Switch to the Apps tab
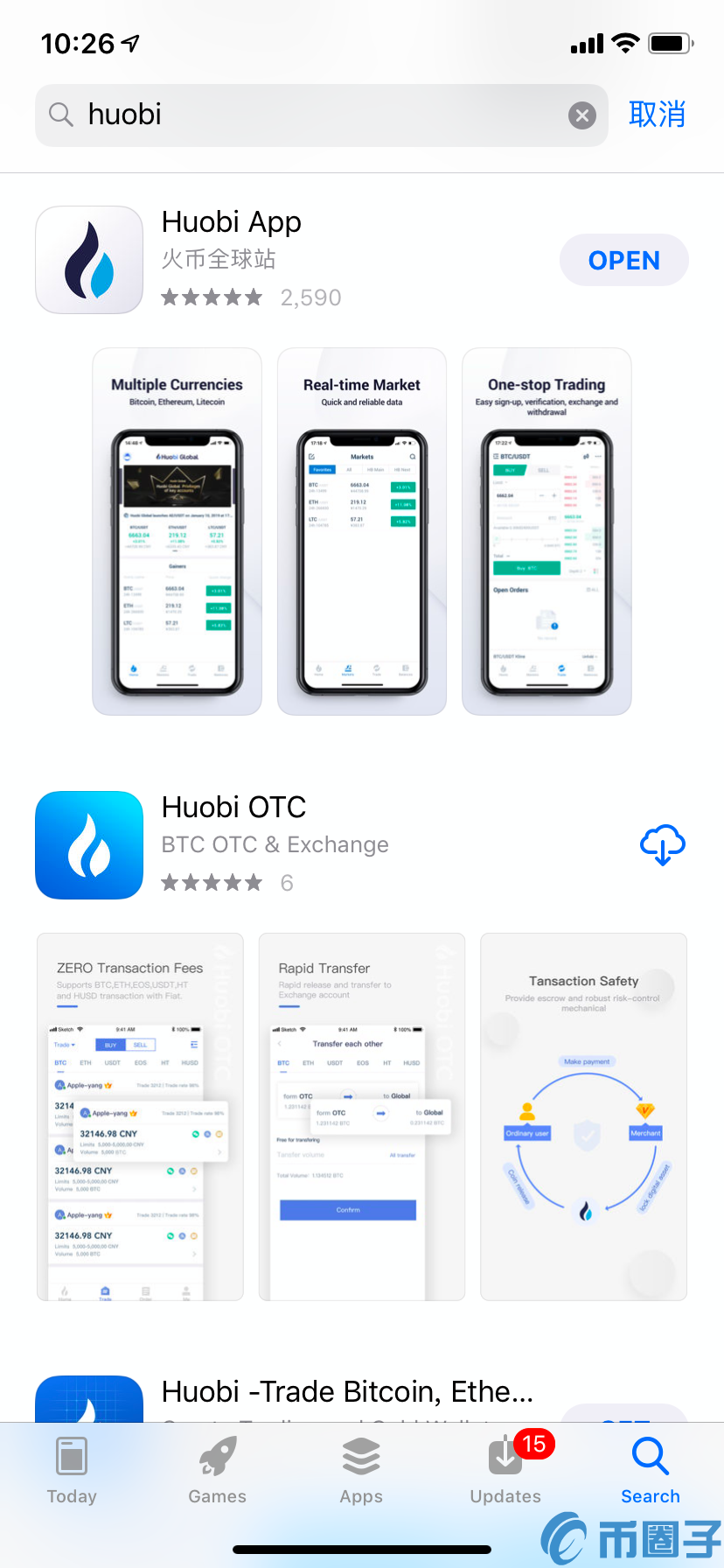The image size is (724, 1568). pos(361,1472)
